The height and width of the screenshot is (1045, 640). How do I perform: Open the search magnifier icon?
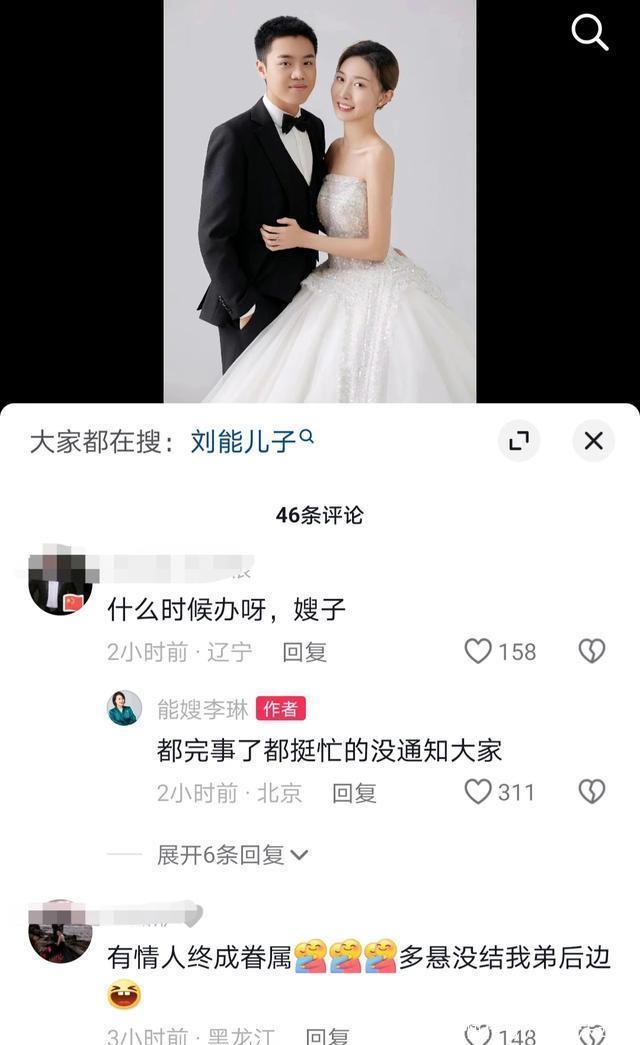[589, 34]
